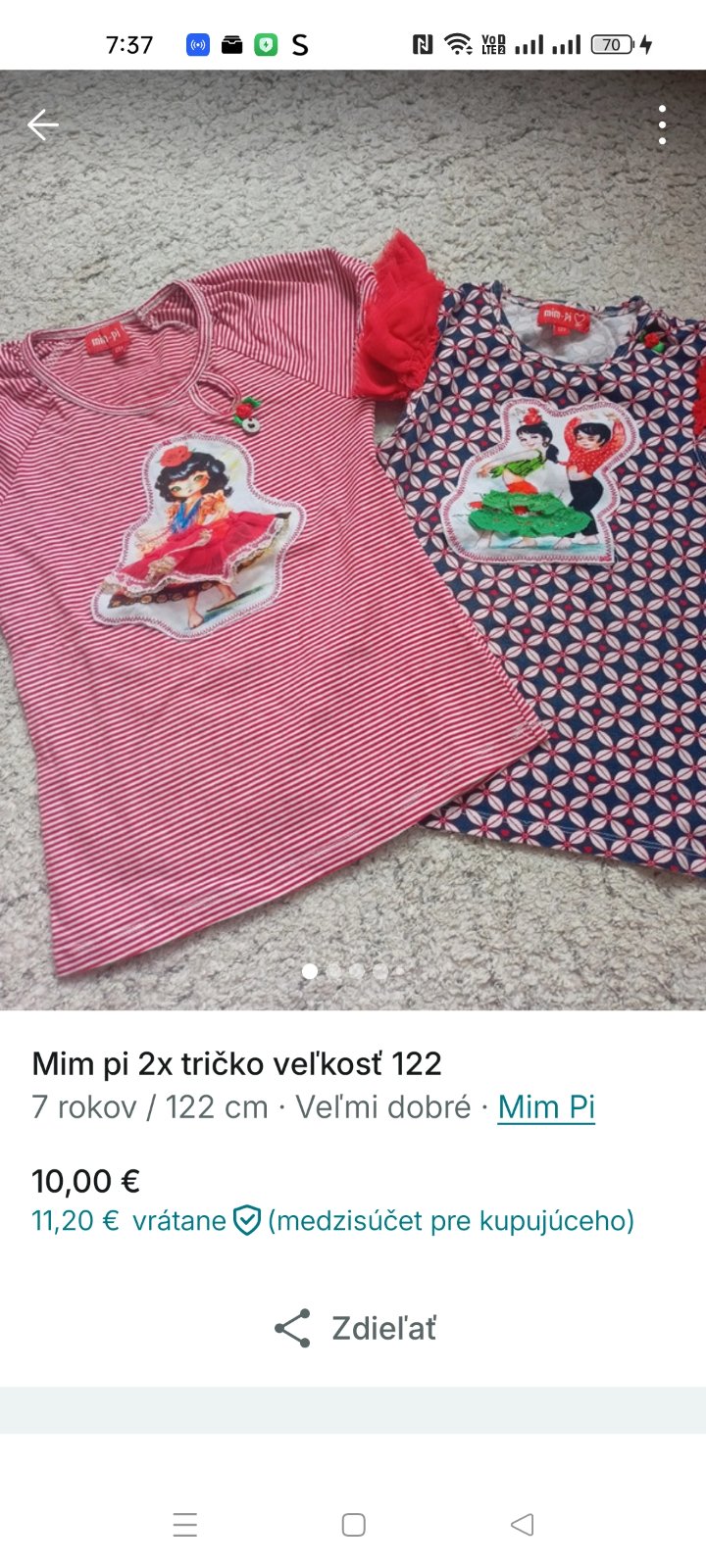Screen dimensions: 706x1568
Task: Share listing with the Zdieľať button
Action: [355, 1328]
